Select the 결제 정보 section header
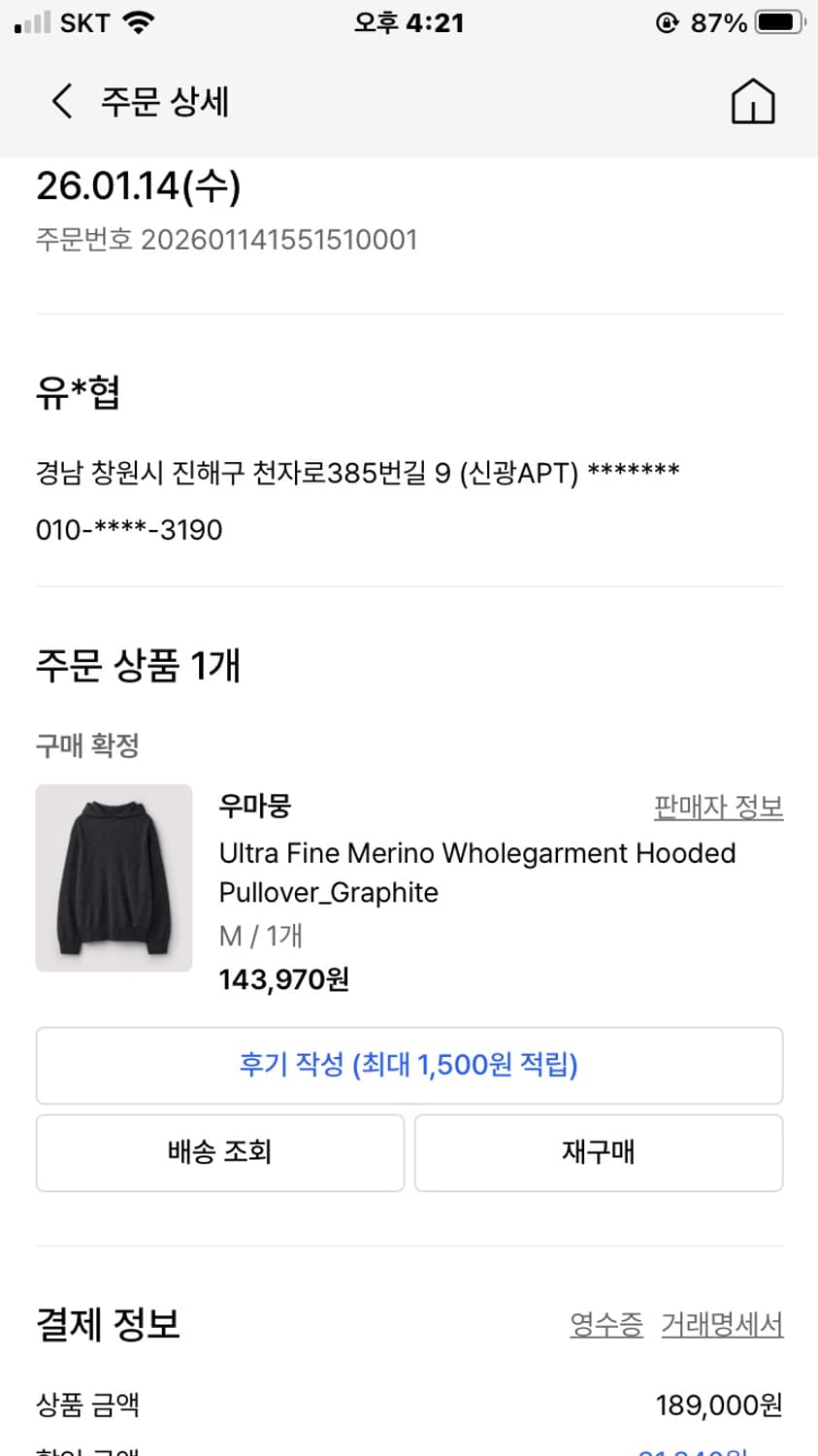The height and width of the screenshot is (1456, 818). click(x=105, y=1323)
